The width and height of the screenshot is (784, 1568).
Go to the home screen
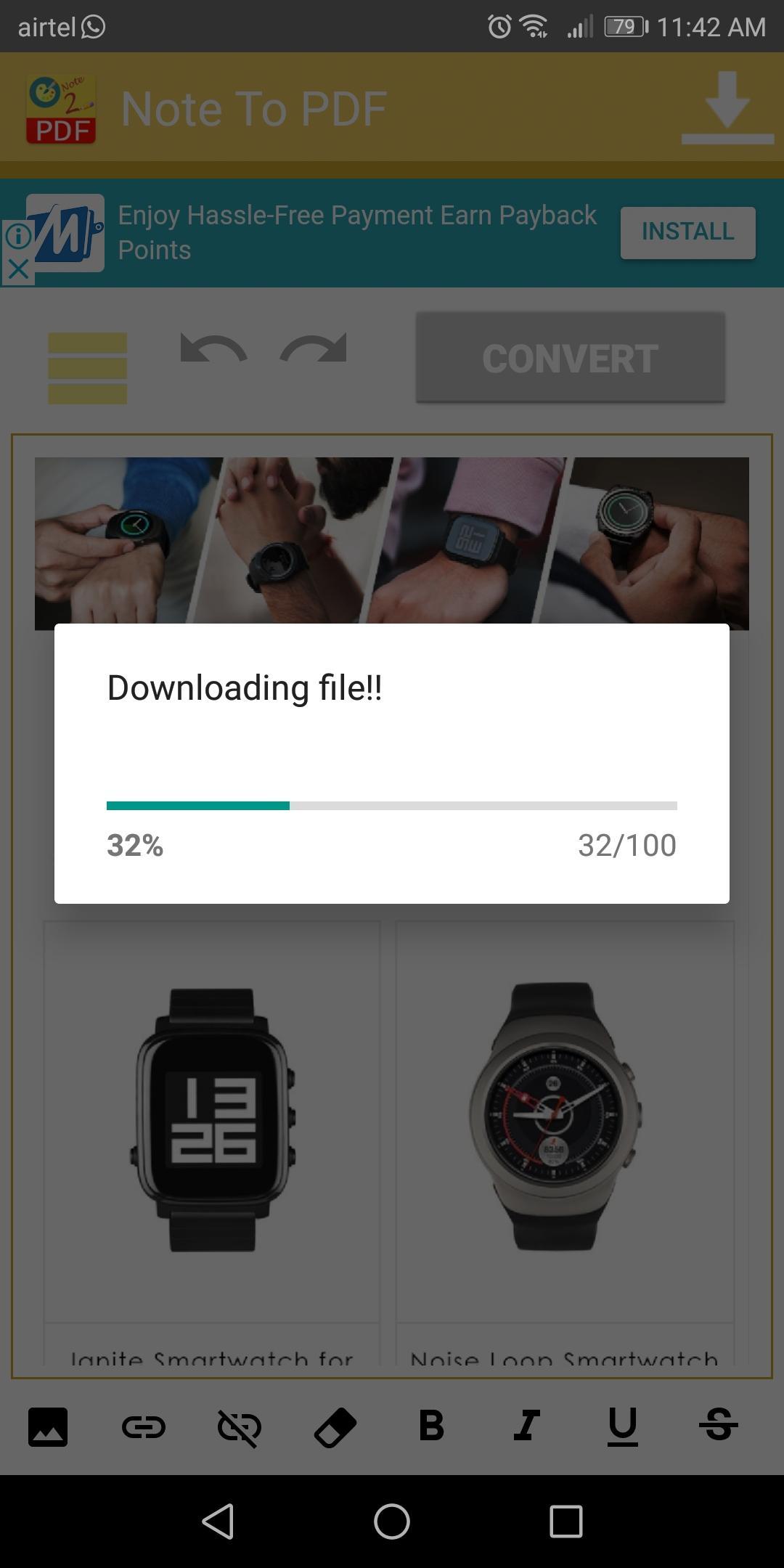pos(392,1521)
